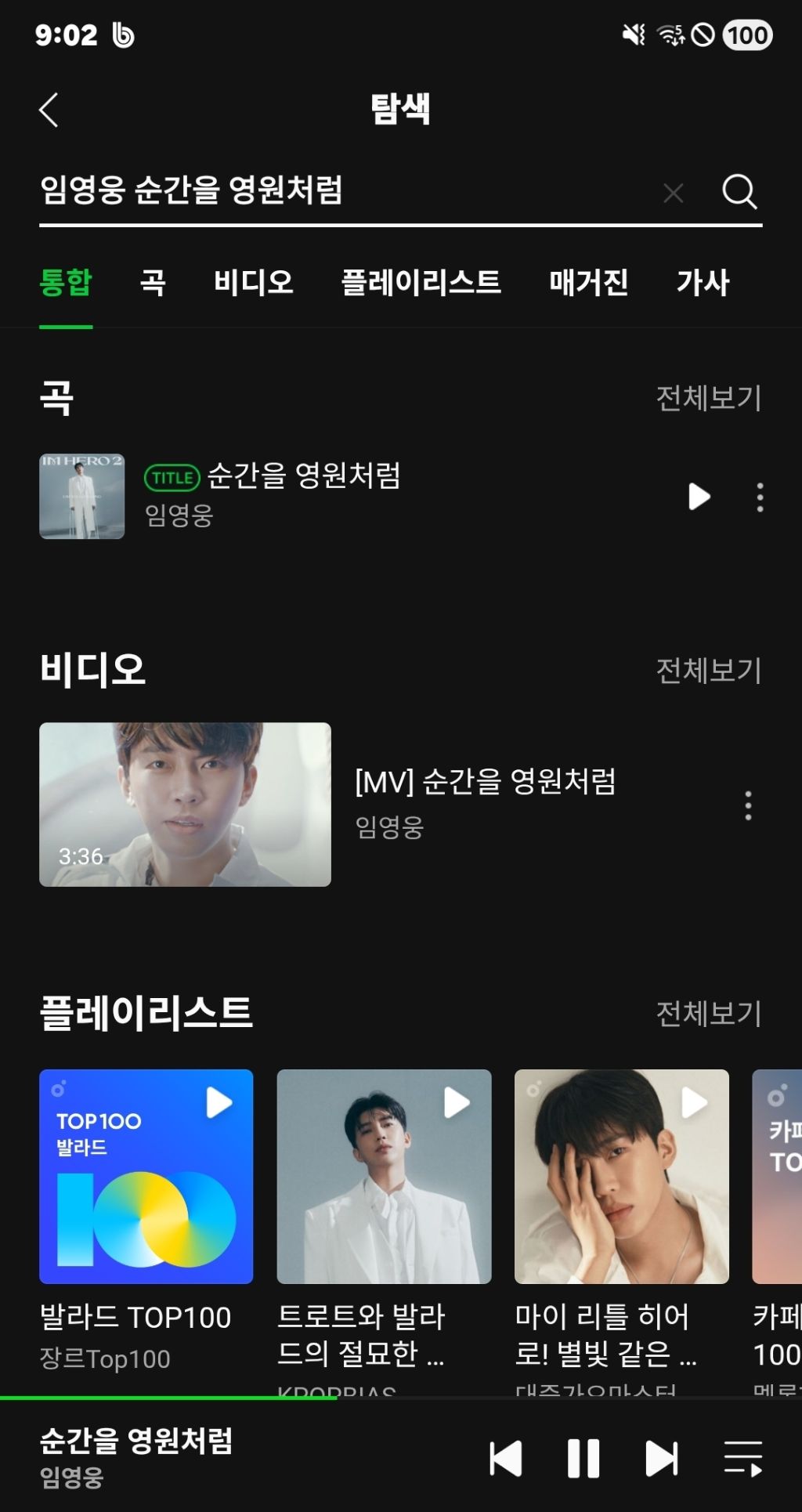Skip to the next track
Screen dimensions: 802x1512
click(x=662, y=1459)
